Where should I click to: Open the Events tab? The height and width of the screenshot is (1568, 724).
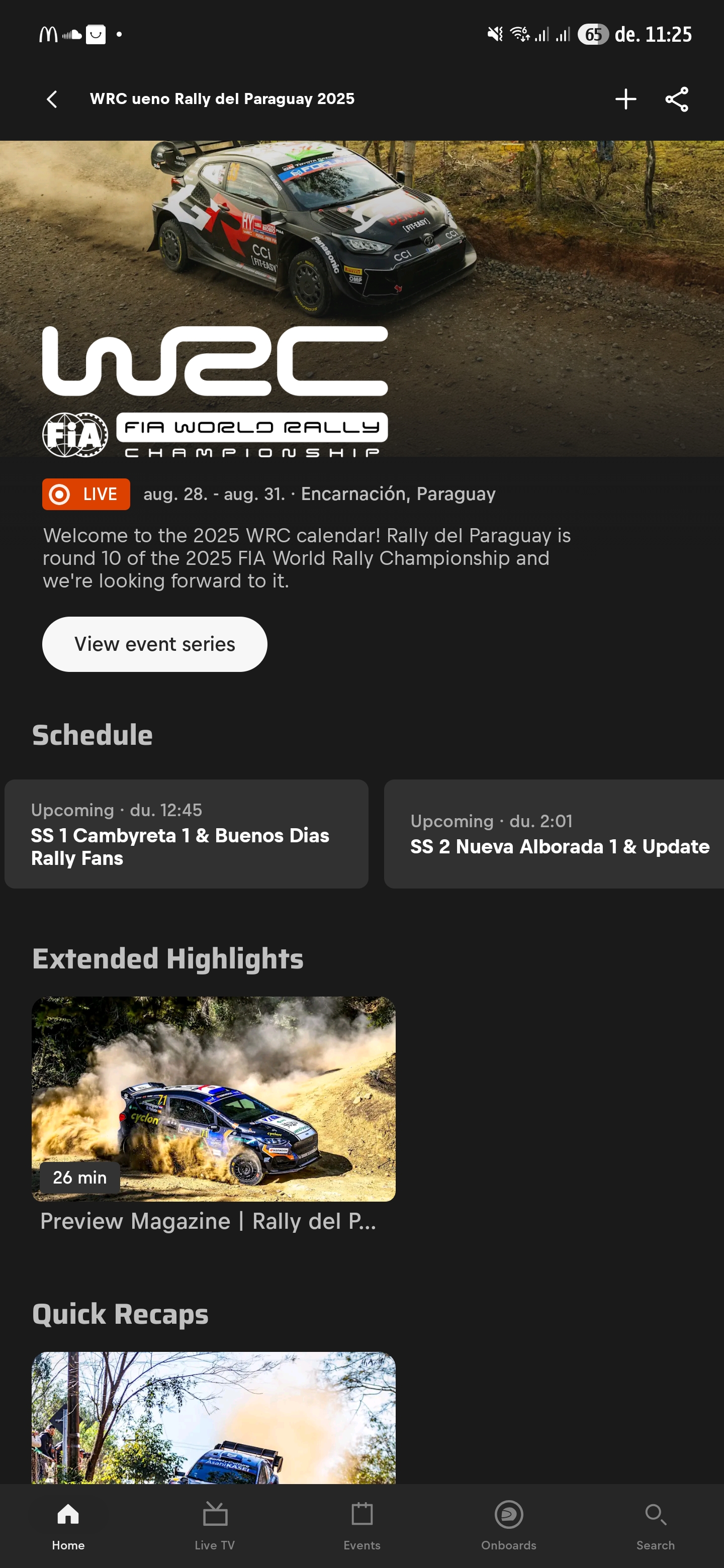(x=361, y=1526)
